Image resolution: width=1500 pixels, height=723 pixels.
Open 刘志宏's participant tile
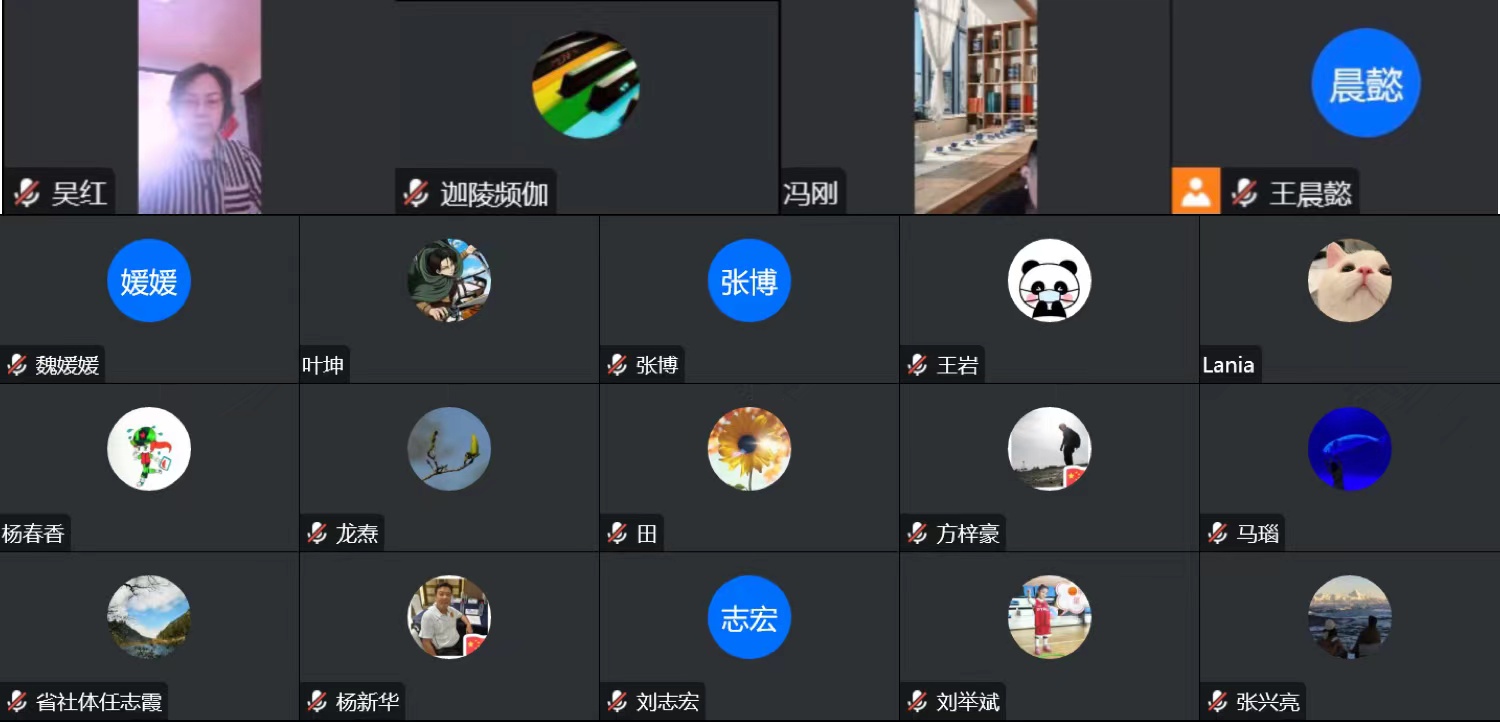[x=749, y=634]
